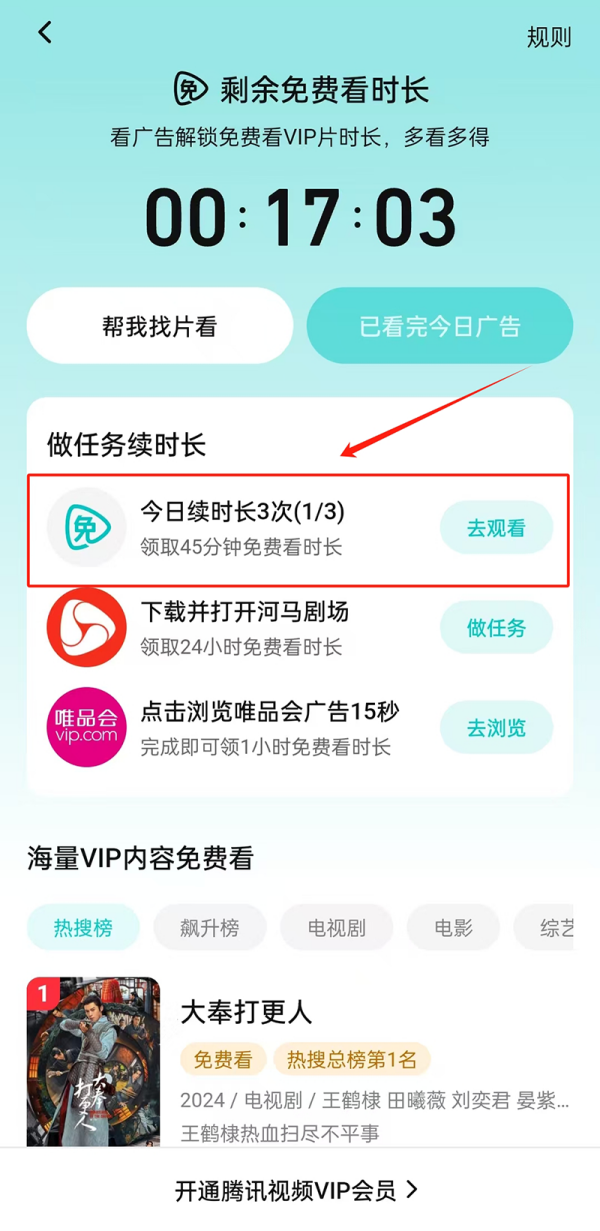Switch to the 电影 category
600x1231 pixels.
pyautogui.click(x=453, y=928)
